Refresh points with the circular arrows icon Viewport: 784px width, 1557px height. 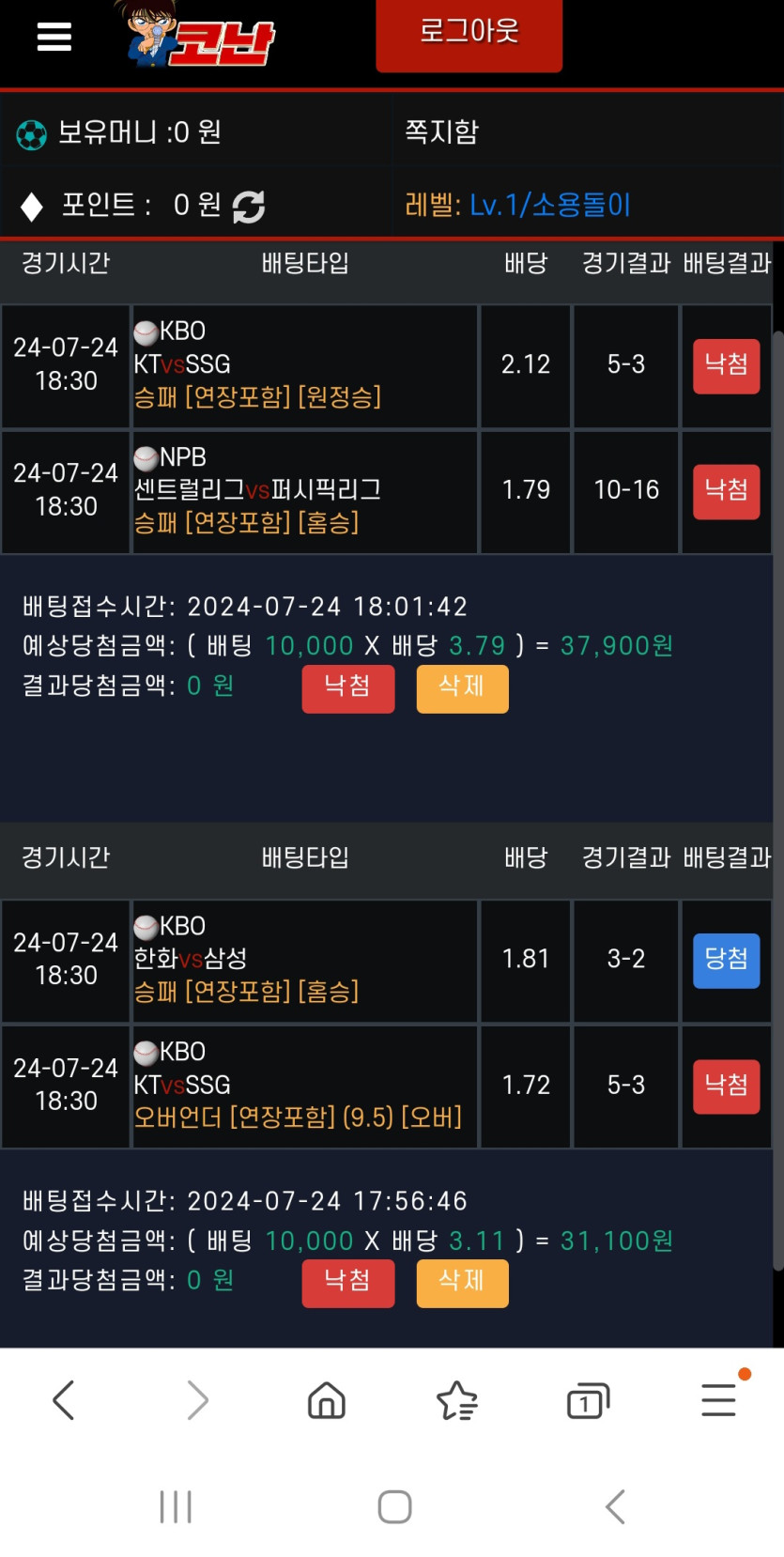(249, 206)
